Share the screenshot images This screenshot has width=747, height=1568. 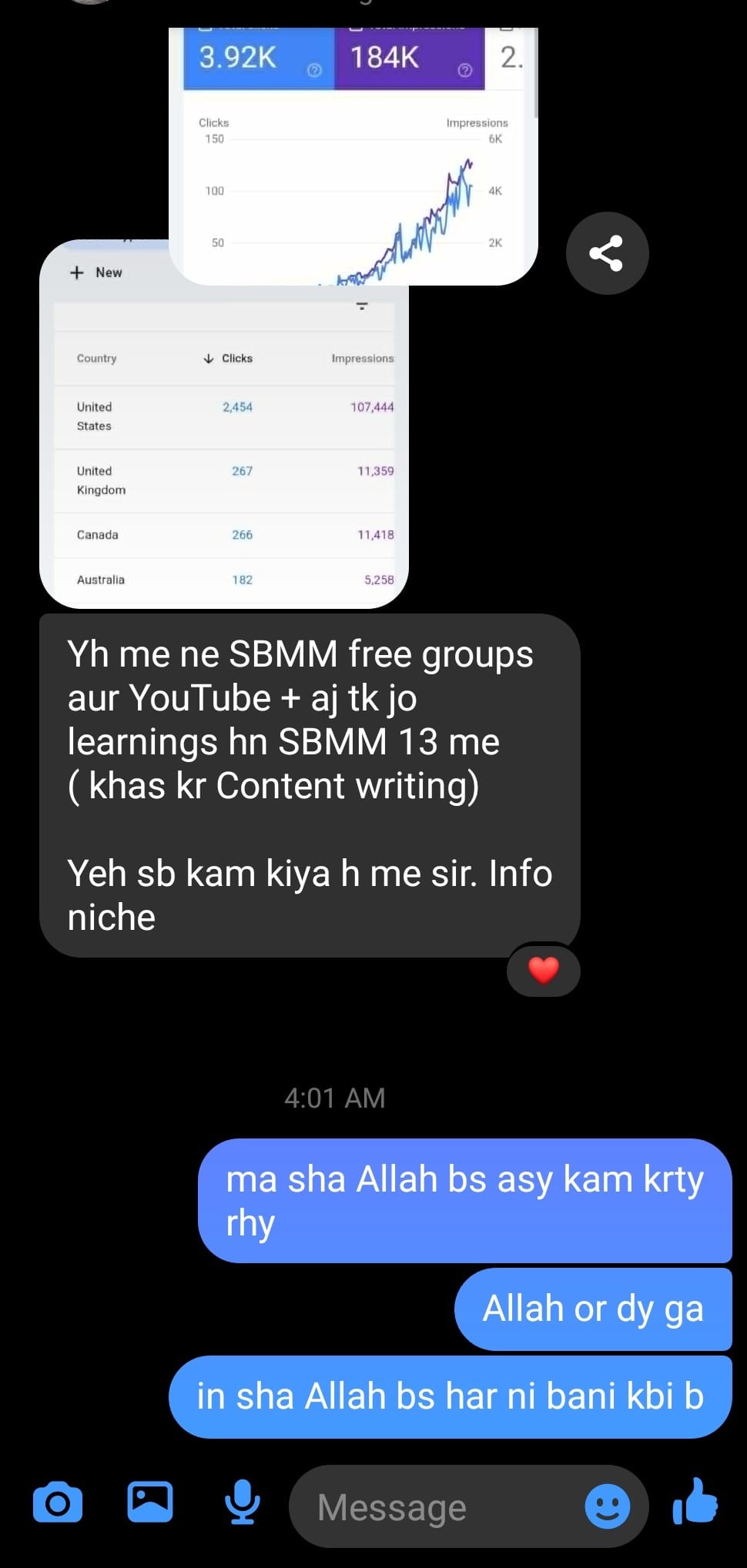pyautogui.click(x=607, y=253)
